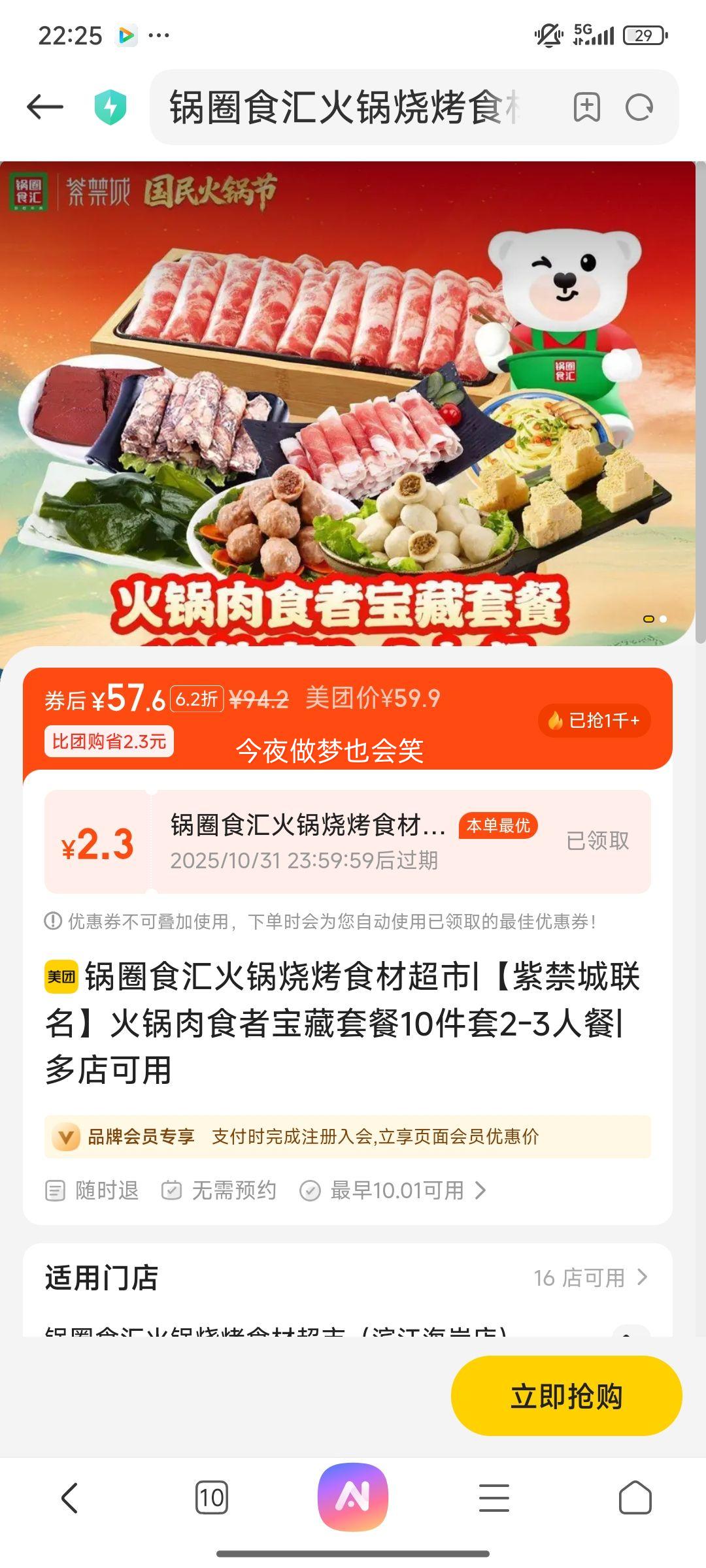The width and height of the screenshot is (706, 1568).
Task: Go to the browser home page
Action: point(635,1497)
